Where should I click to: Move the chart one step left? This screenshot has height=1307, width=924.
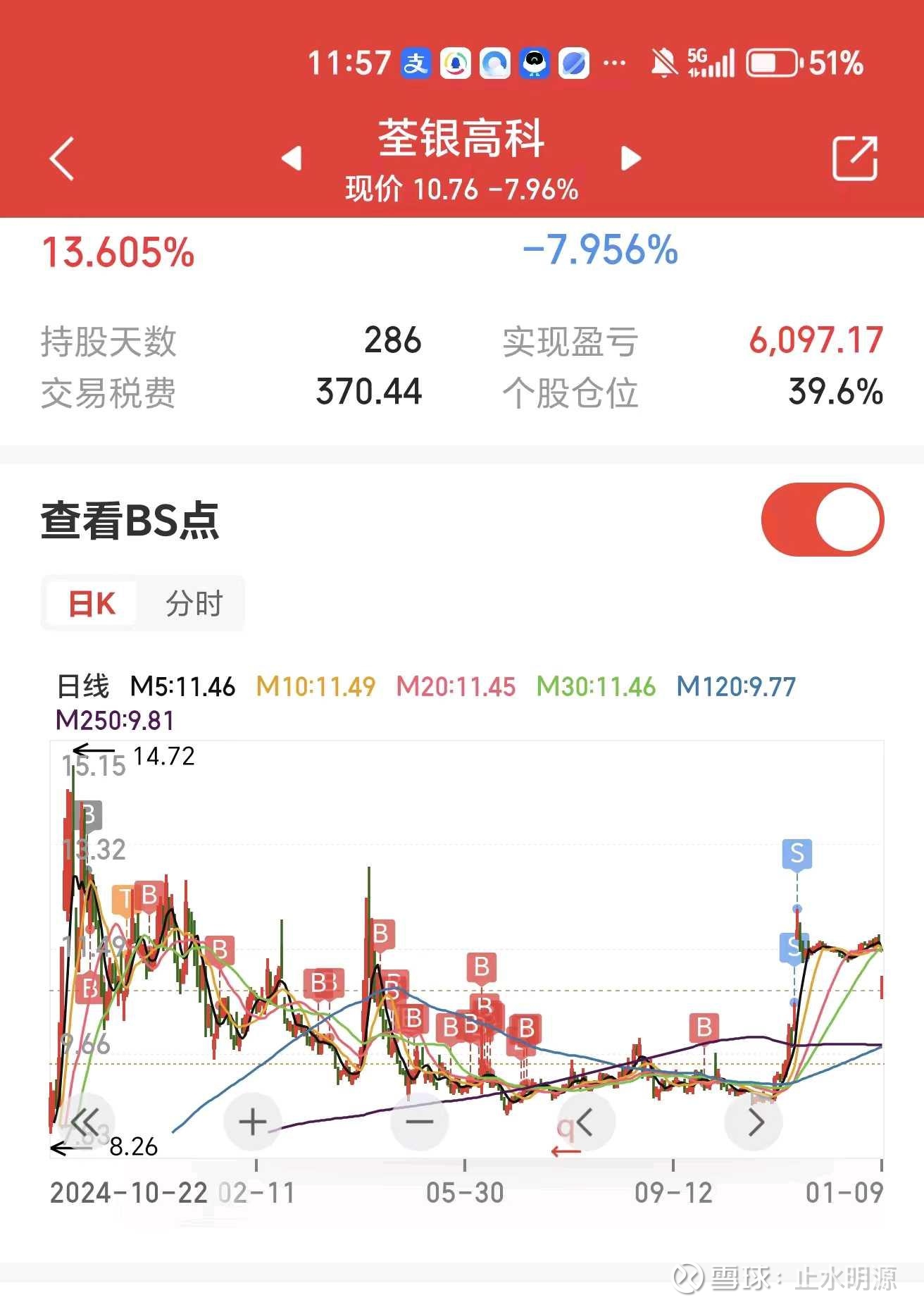click(x=587, y=1121)
